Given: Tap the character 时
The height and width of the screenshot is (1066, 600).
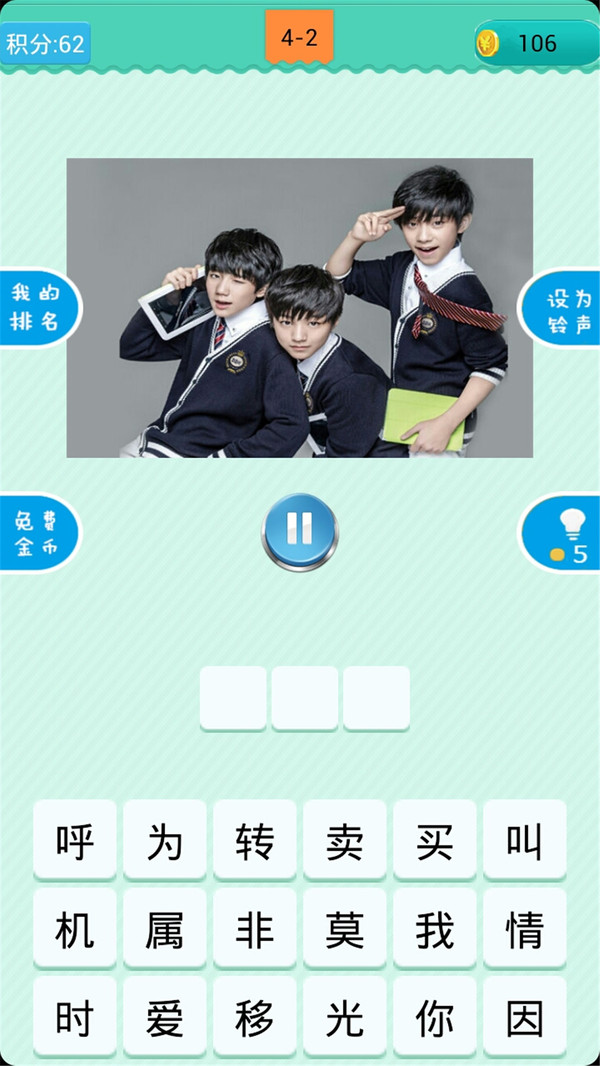Looking at the screenshot, I should pos(75,1018).
